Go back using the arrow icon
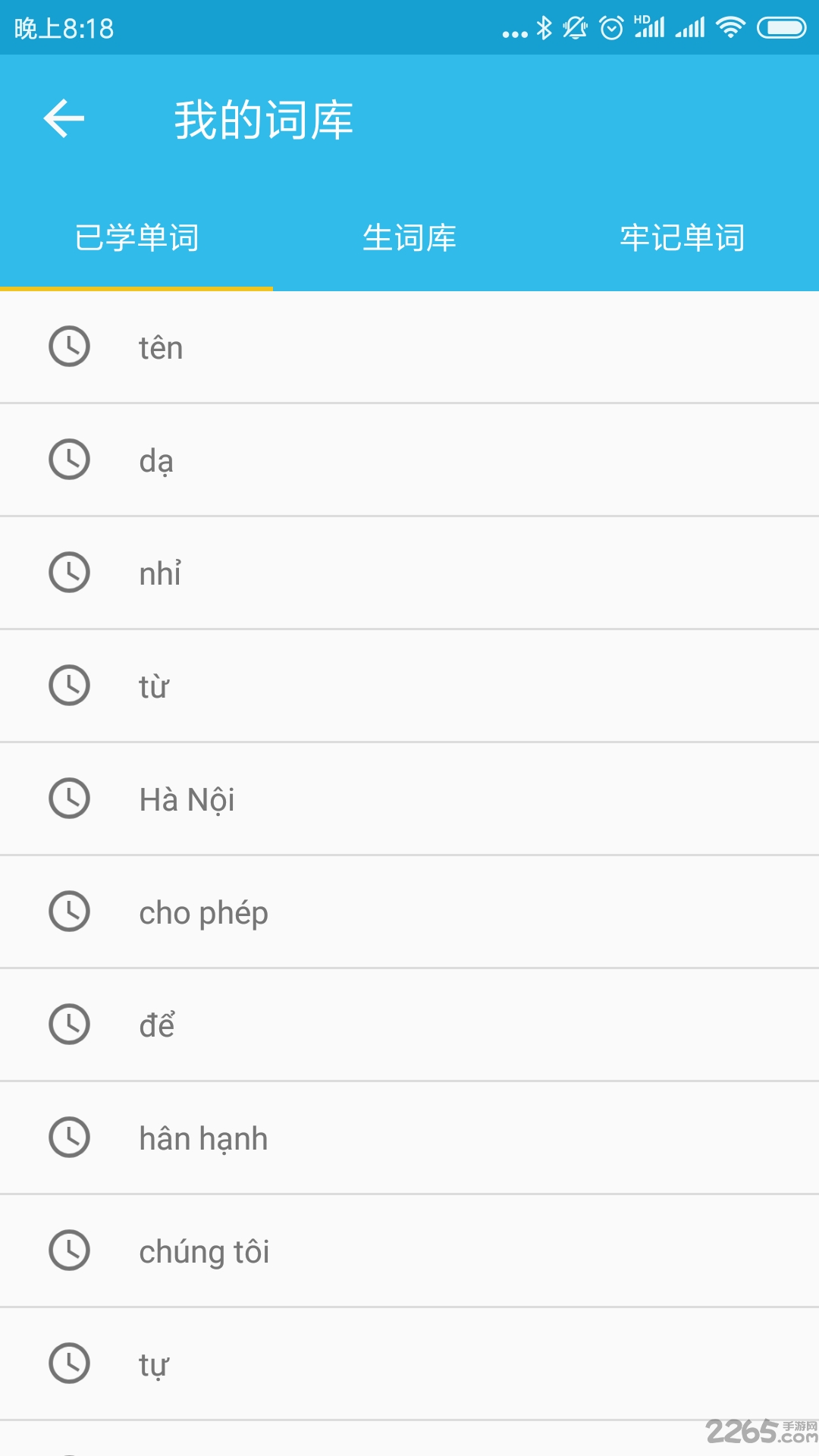 64,119
